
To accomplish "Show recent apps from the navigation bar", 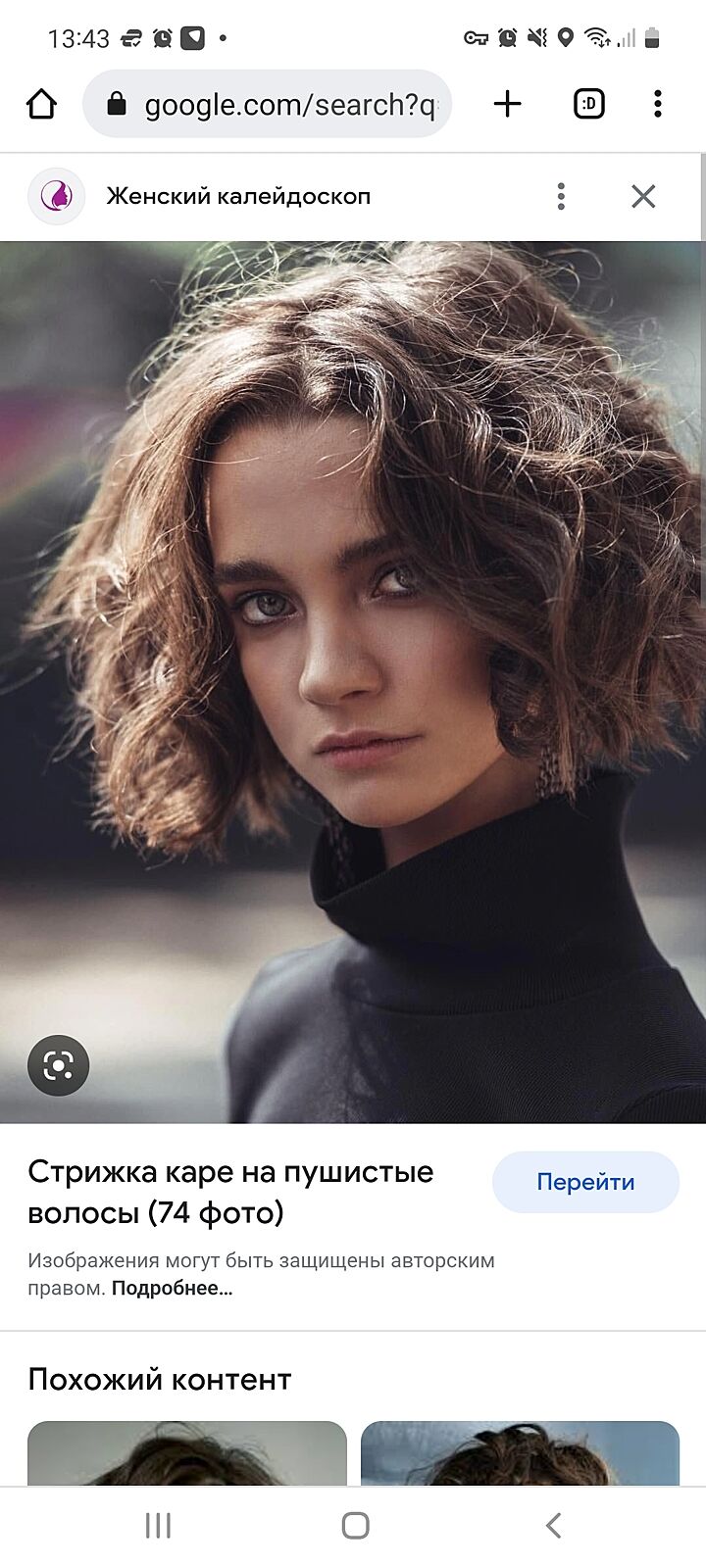I will click(x=158, y=1525).
